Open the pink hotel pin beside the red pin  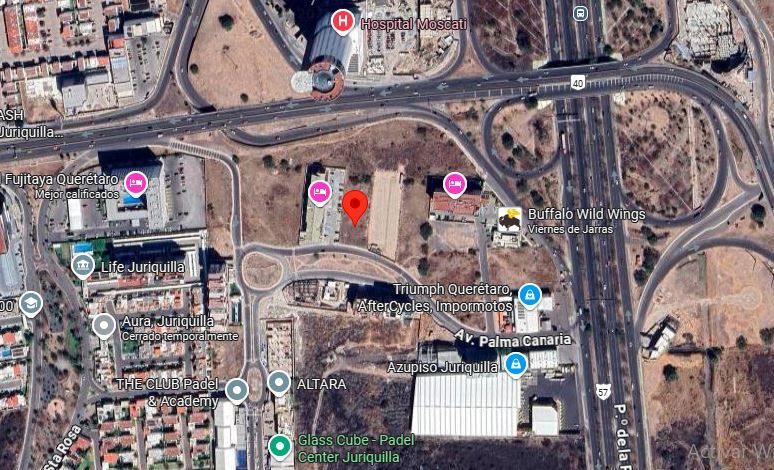pyautogui.click(x=320, y=191)
